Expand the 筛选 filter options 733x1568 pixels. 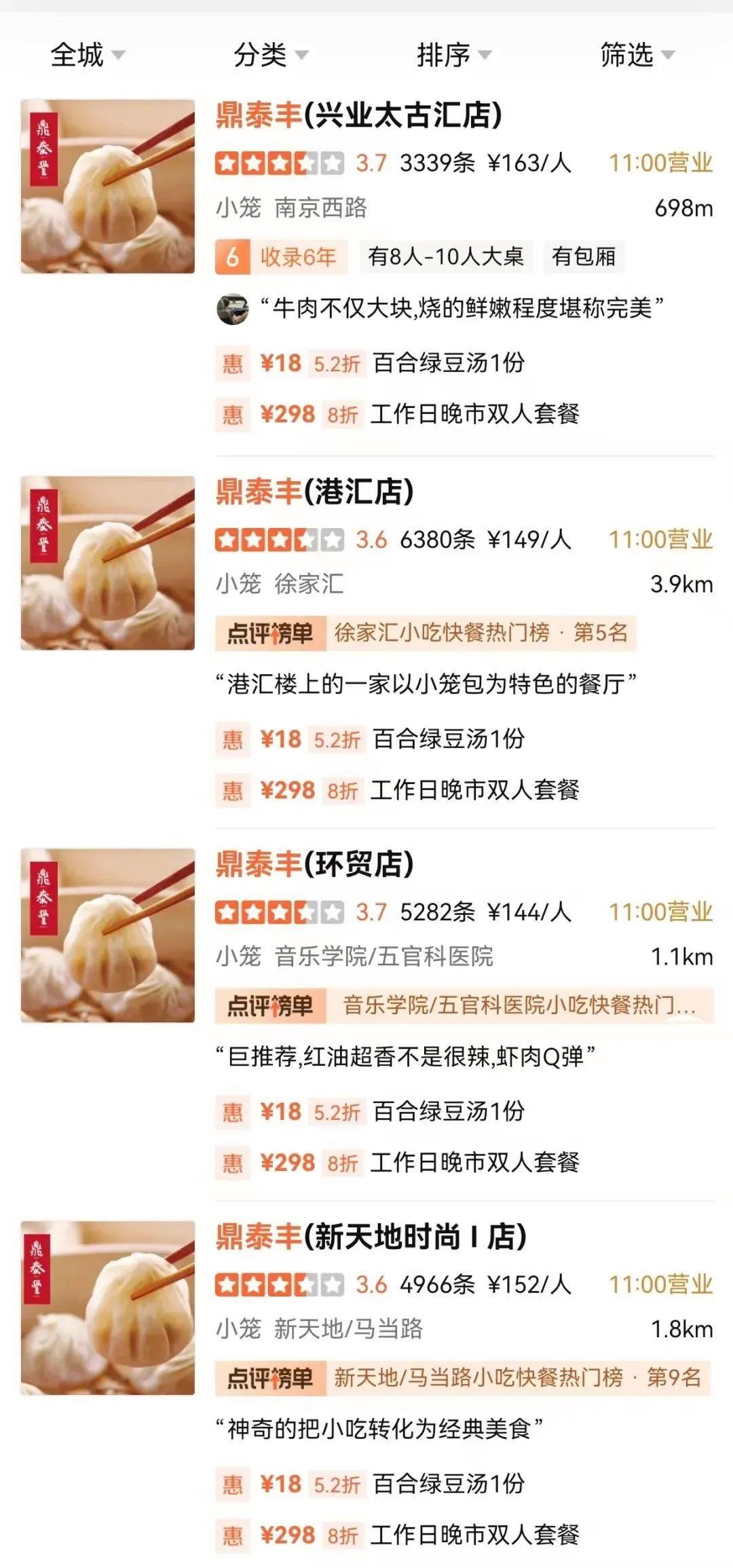637,54
